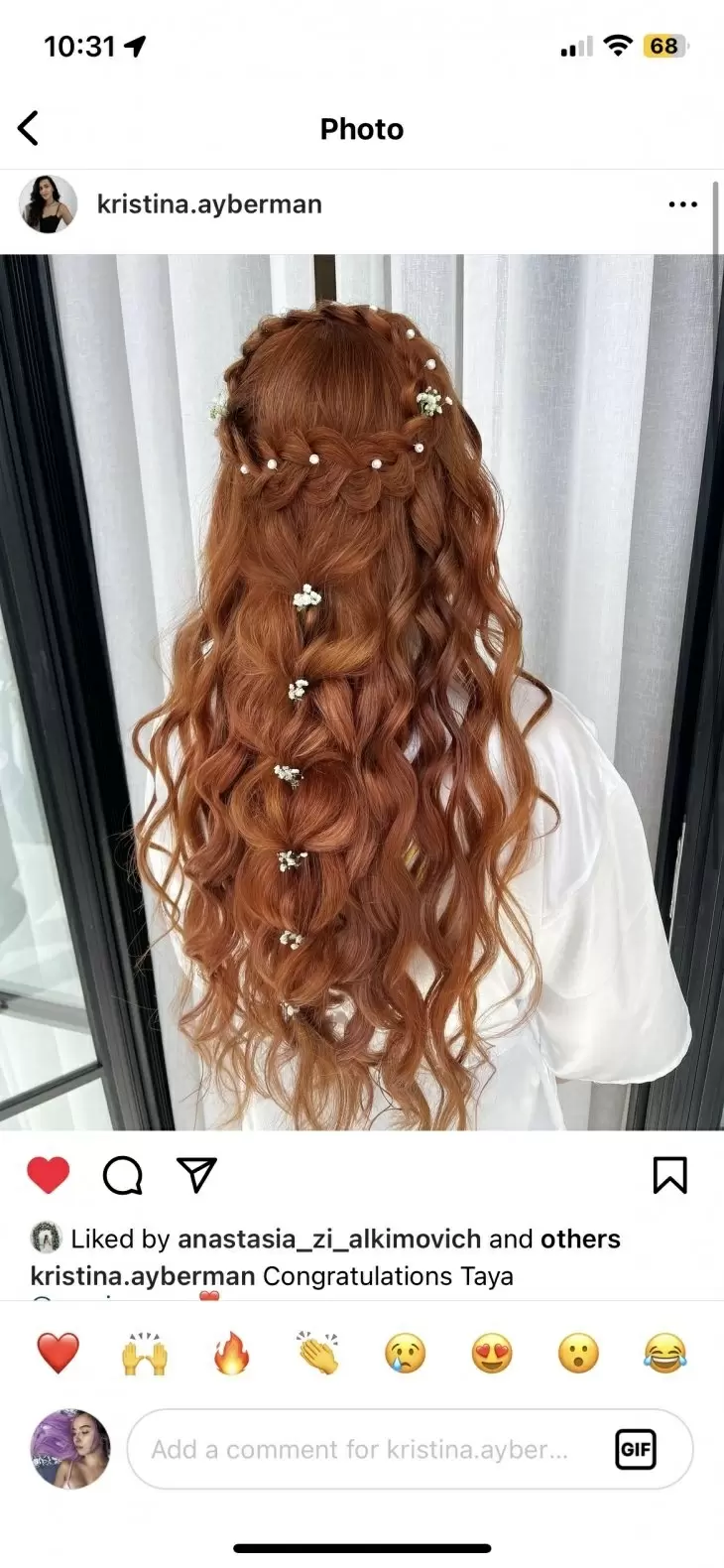The image size is (724, 1568).
Task: Insert the raised hands emoji
Action: [145, 1353]
